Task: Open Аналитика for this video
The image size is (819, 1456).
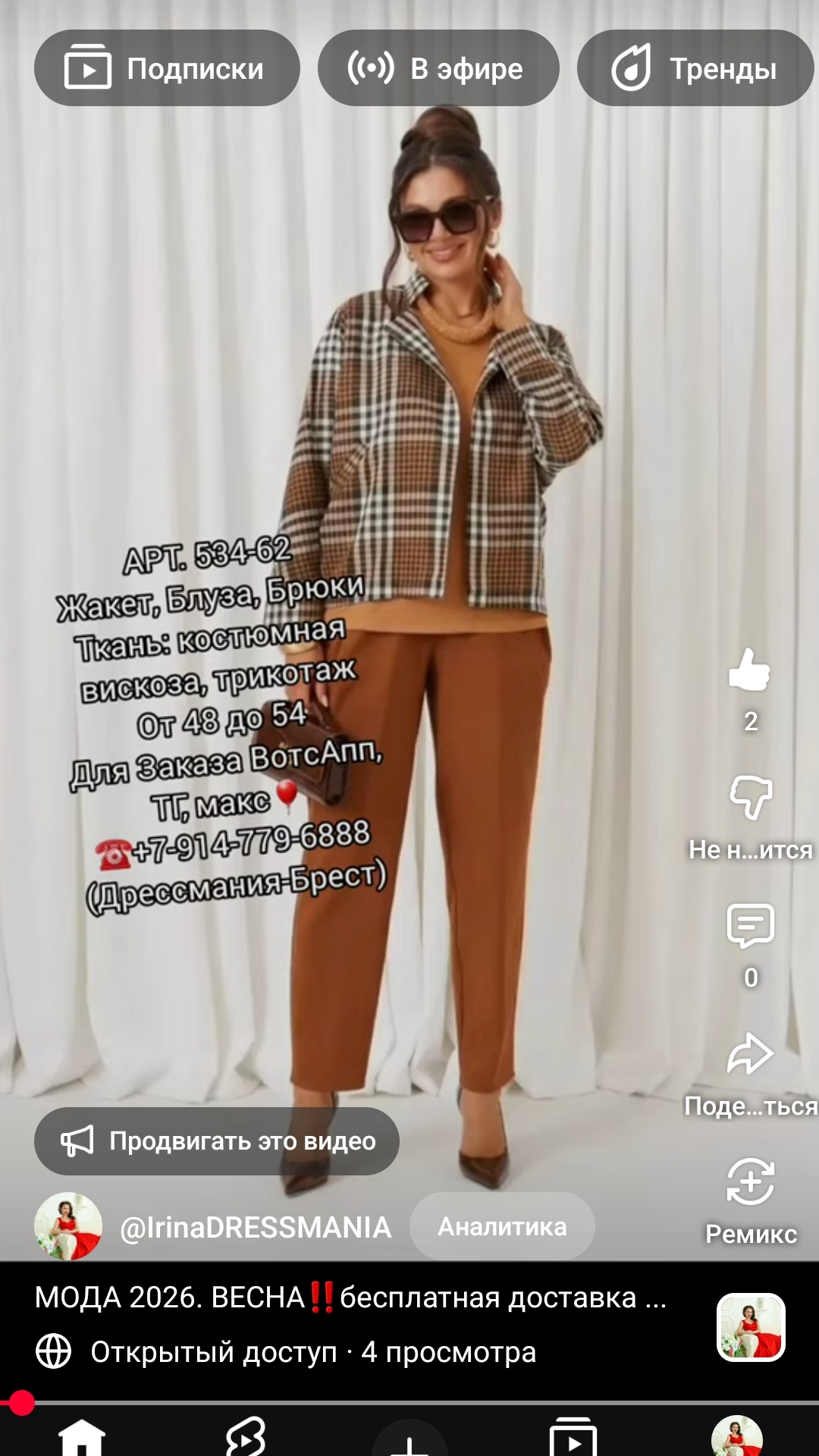Action: pyautogui.click(x=502, y=1226)
